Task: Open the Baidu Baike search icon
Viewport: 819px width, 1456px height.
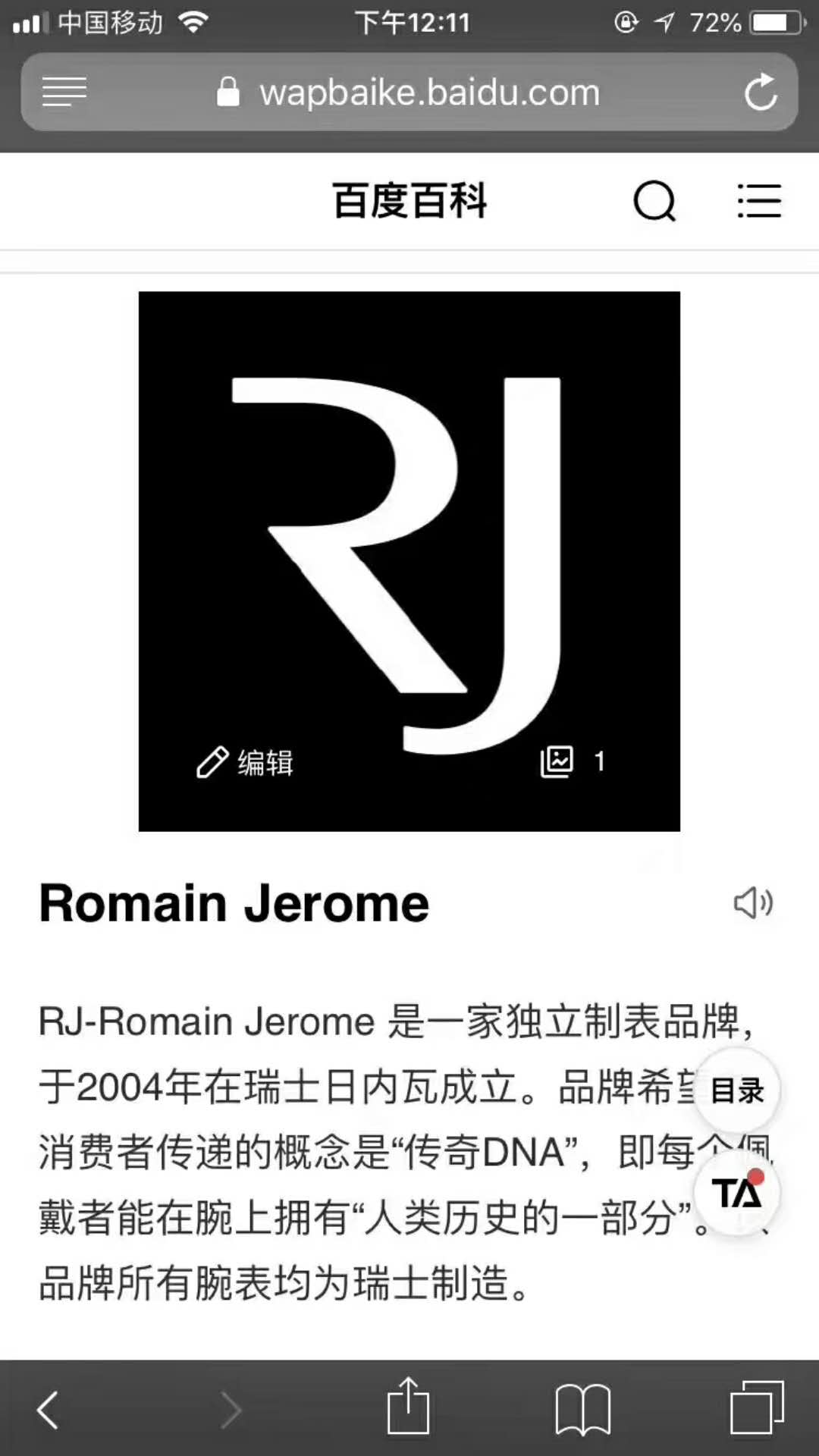Action: point(654,201)
